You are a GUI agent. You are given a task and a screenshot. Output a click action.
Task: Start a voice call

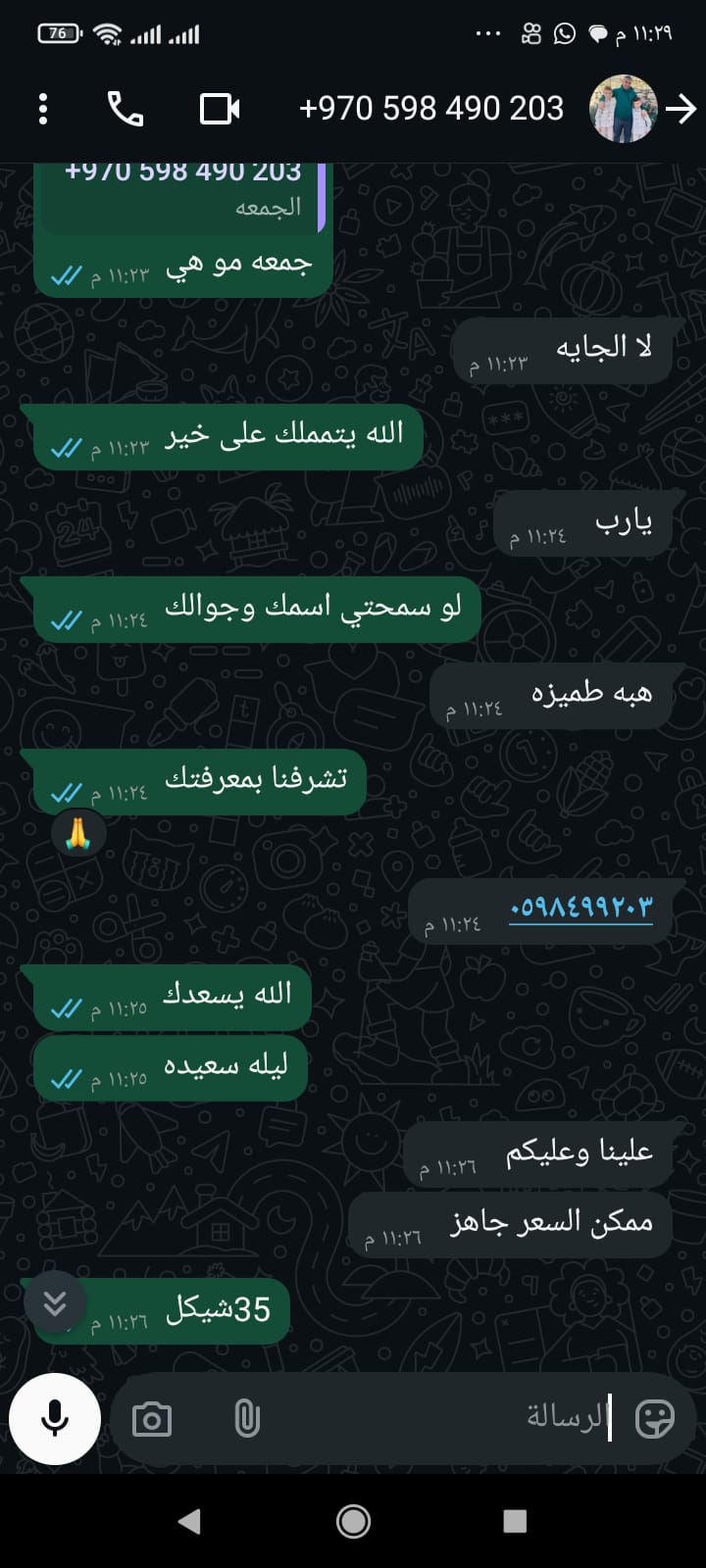126,109
